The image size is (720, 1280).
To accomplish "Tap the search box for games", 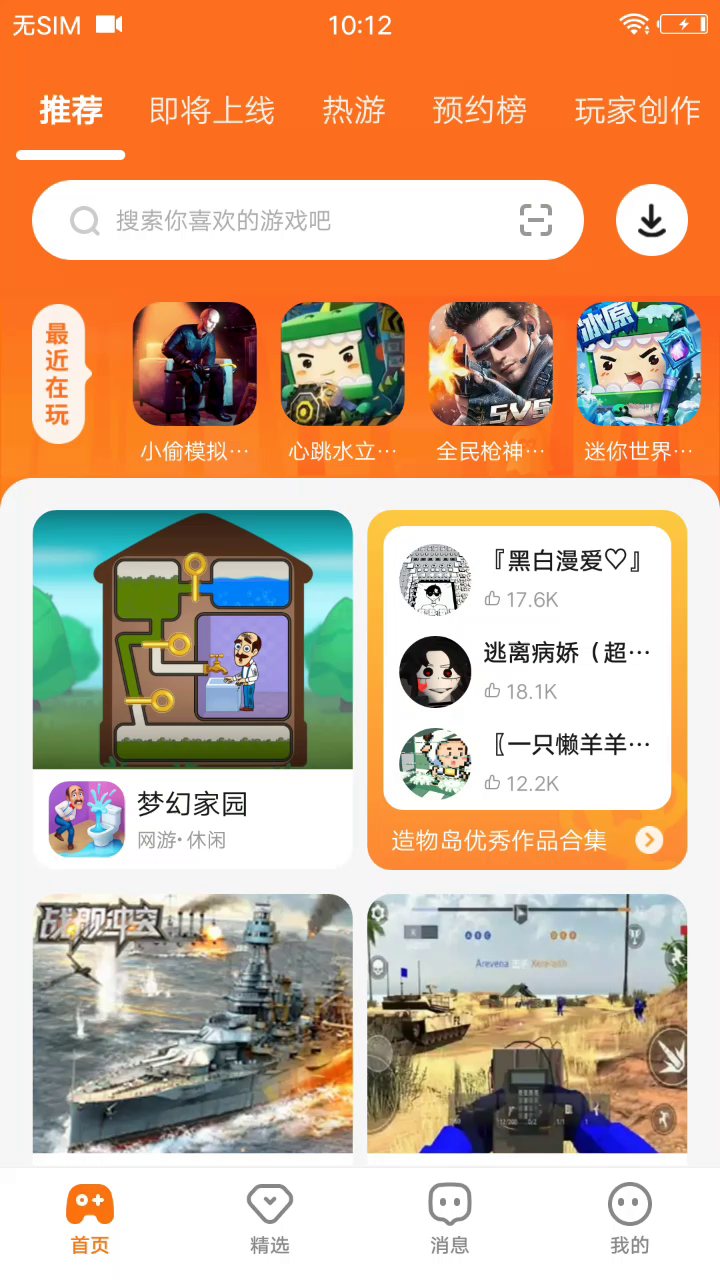I will point(300,220).
